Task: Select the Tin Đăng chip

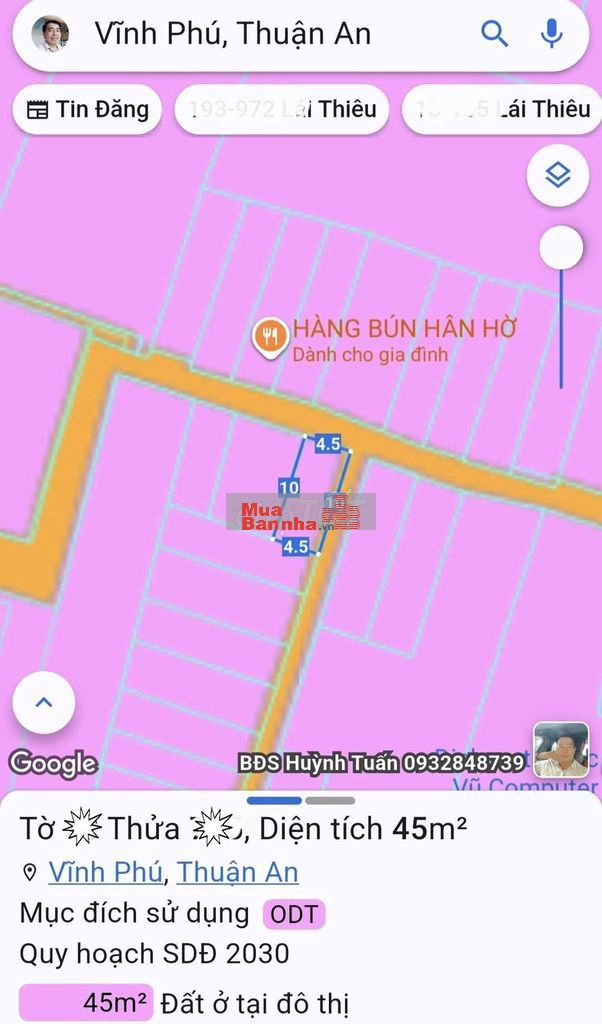Action: (88, 110)
